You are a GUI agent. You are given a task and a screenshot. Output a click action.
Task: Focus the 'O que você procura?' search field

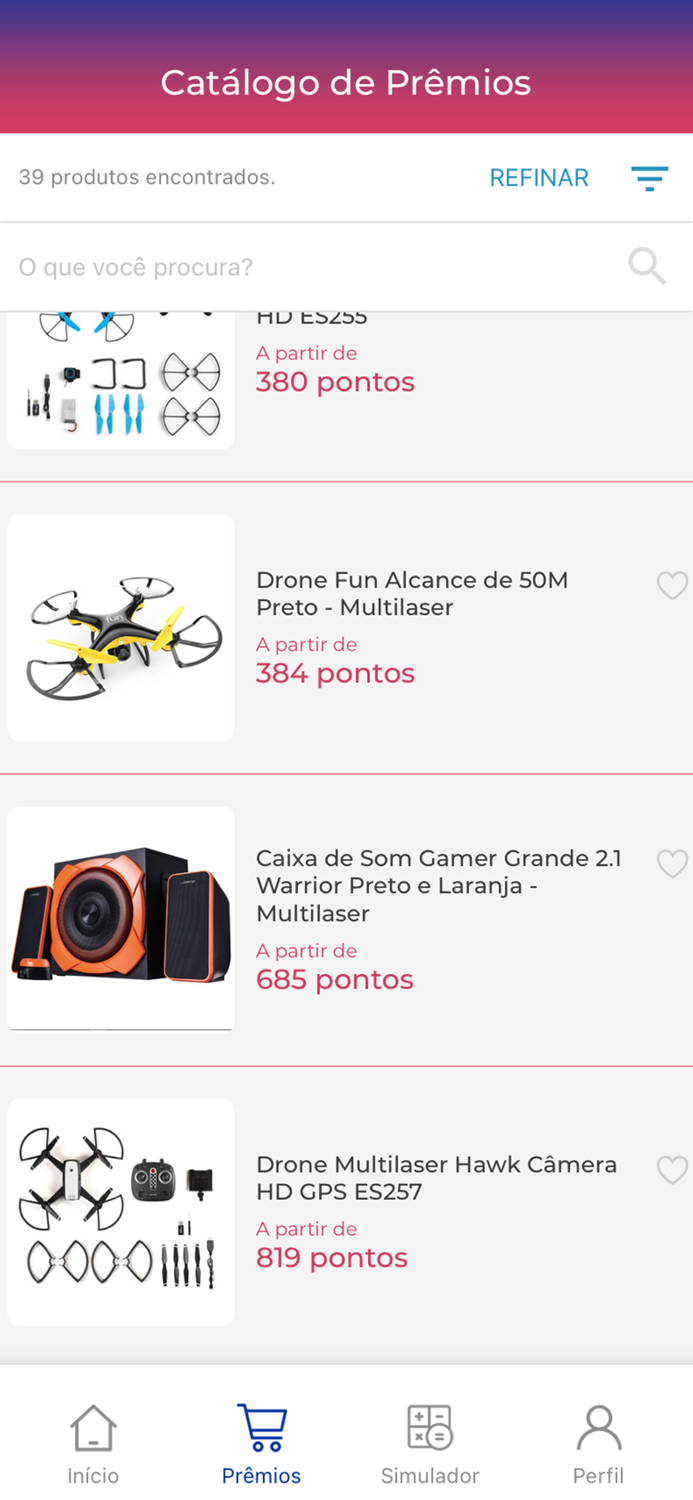[x=310, y=267]
